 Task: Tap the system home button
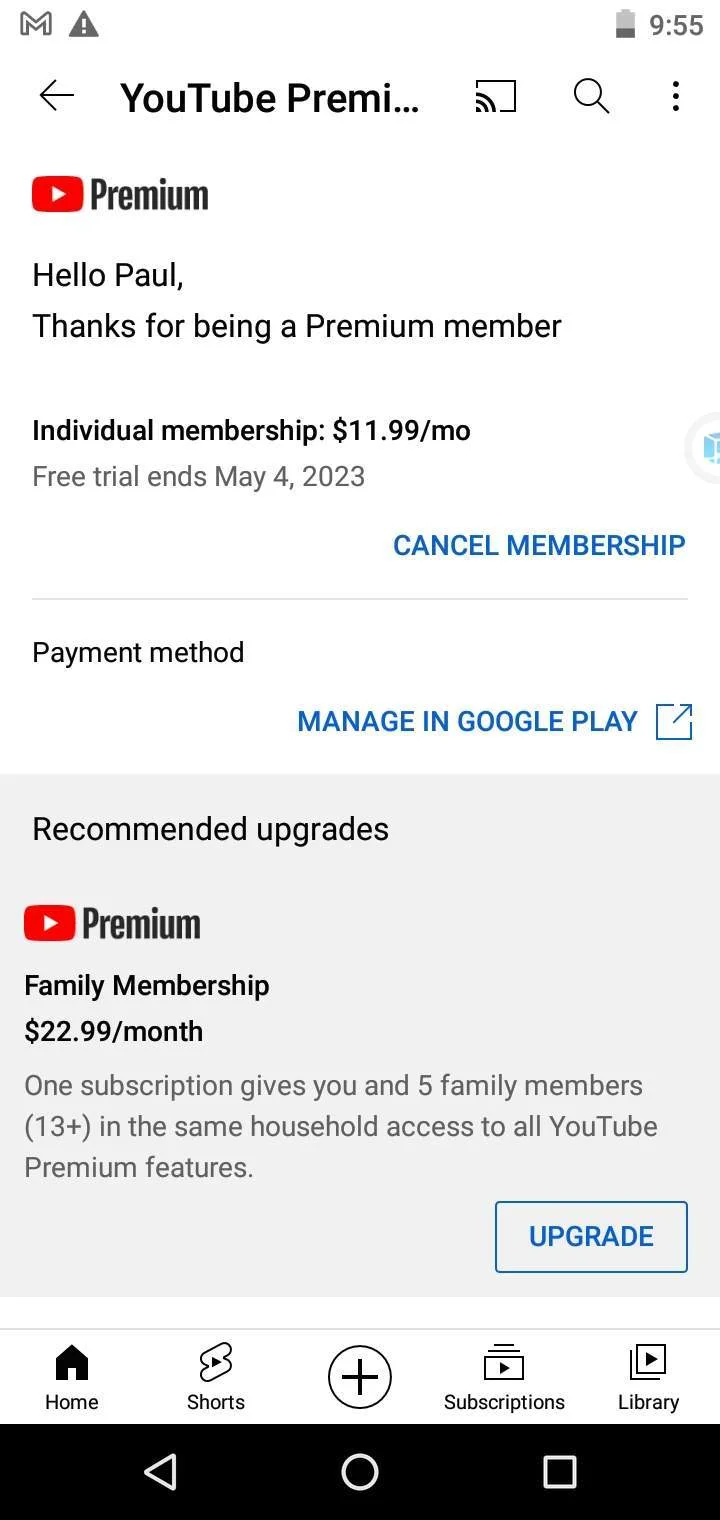point(360,1472)
